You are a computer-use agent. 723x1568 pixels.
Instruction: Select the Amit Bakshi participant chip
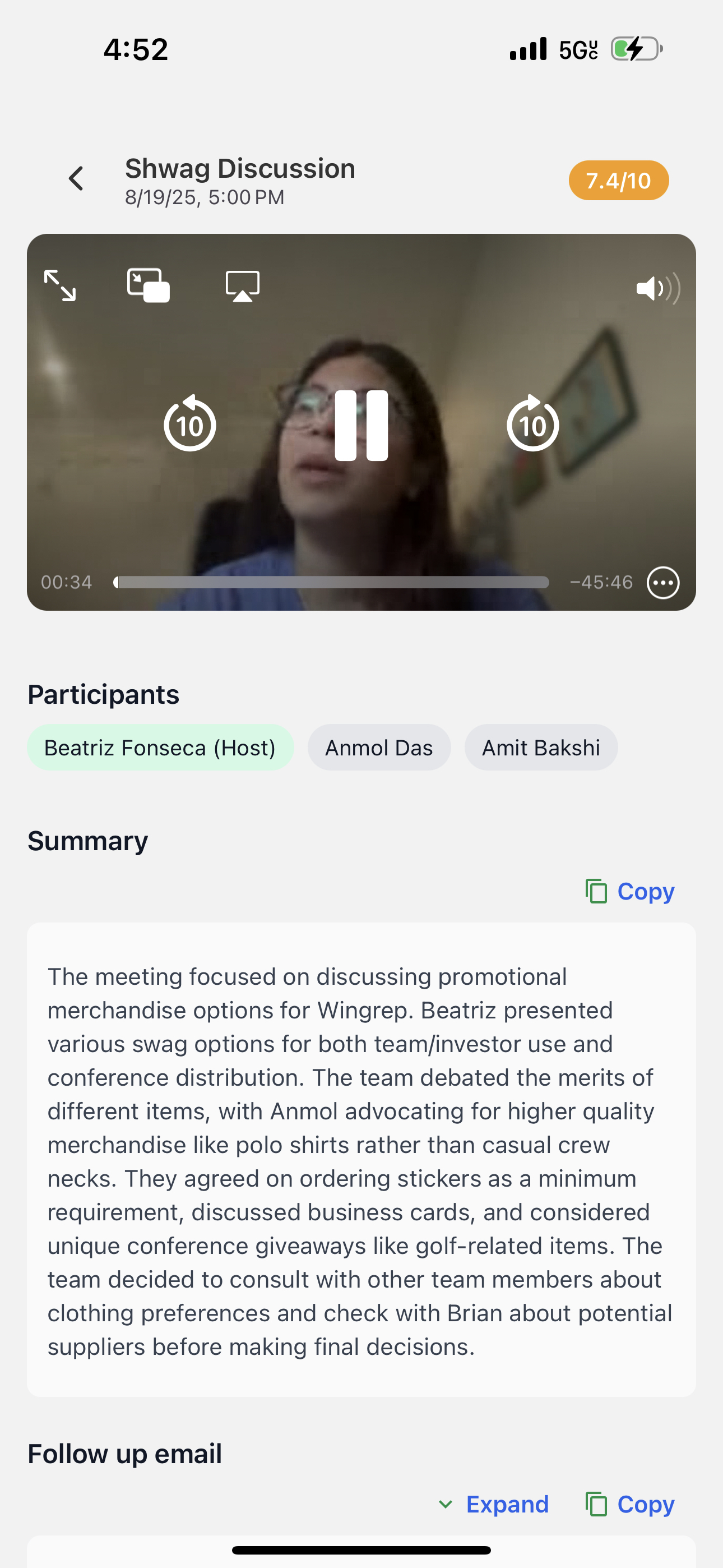[540, 748]
